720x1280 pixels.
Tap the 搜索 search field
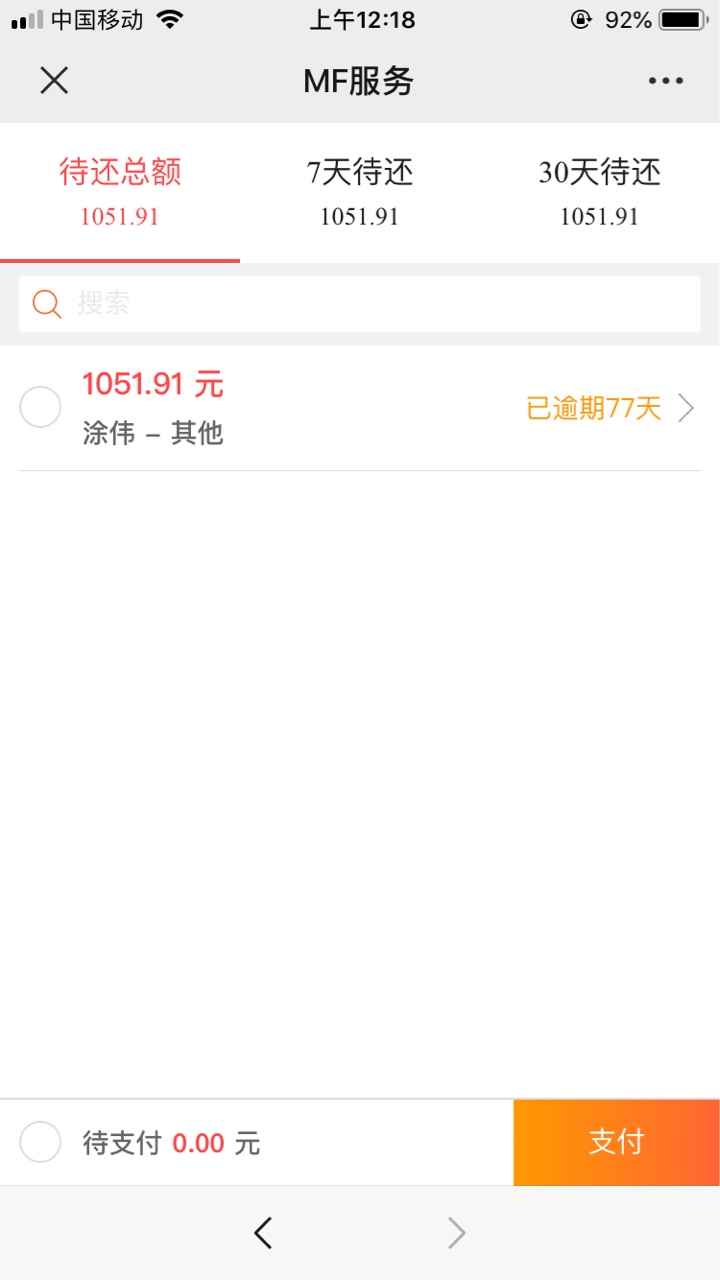[x=360, y=304]
